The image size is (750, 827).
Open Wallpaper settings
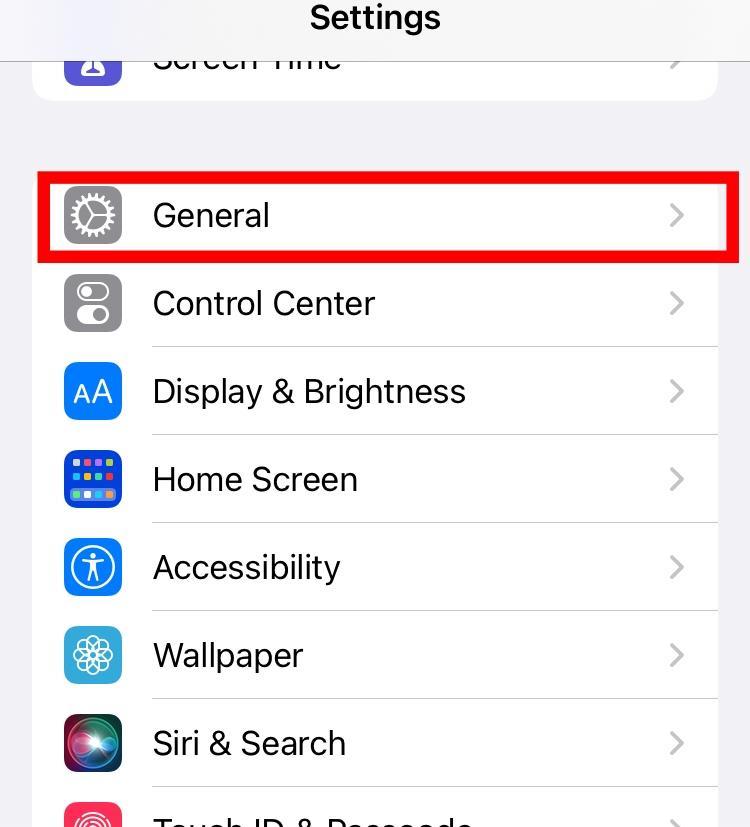[x=375, y=655]
